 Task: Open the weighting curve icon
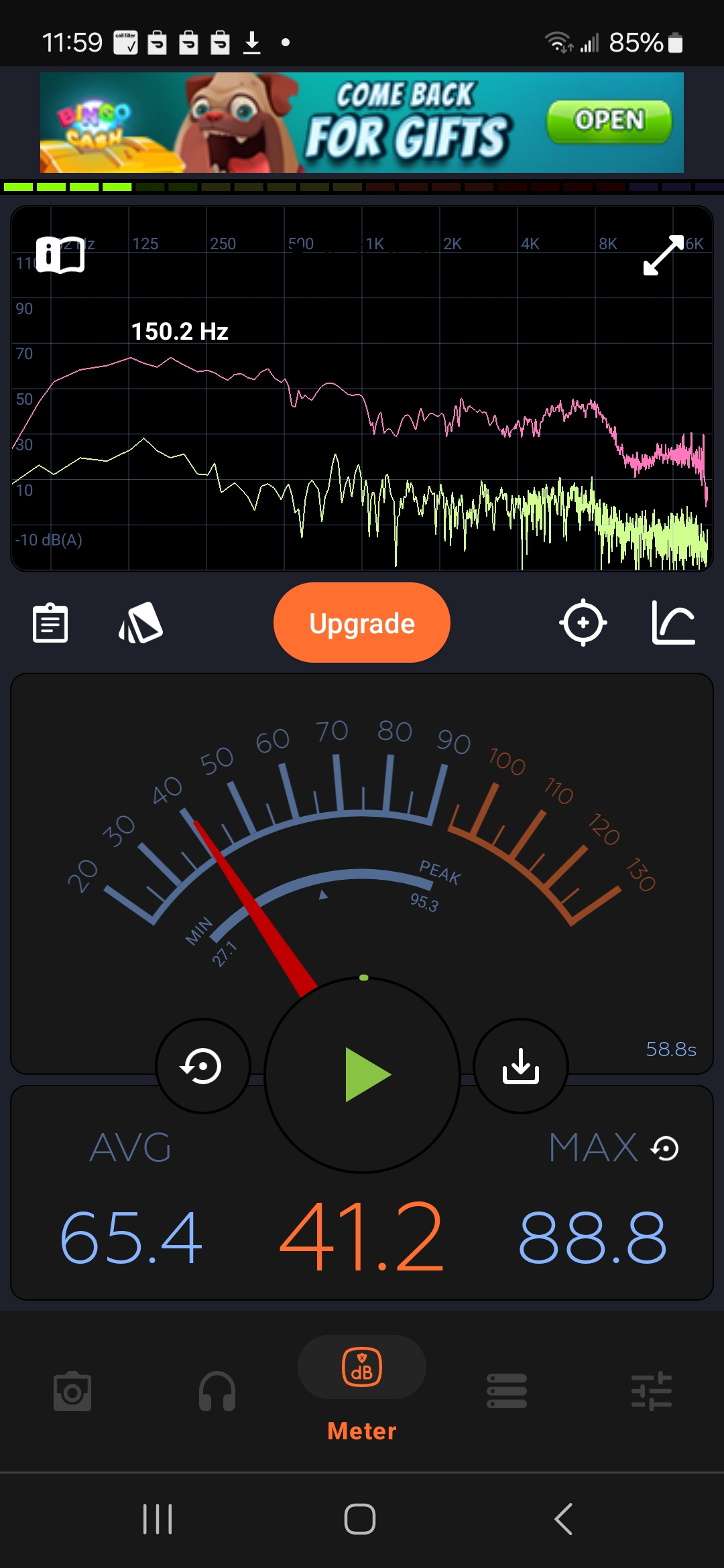673,623
